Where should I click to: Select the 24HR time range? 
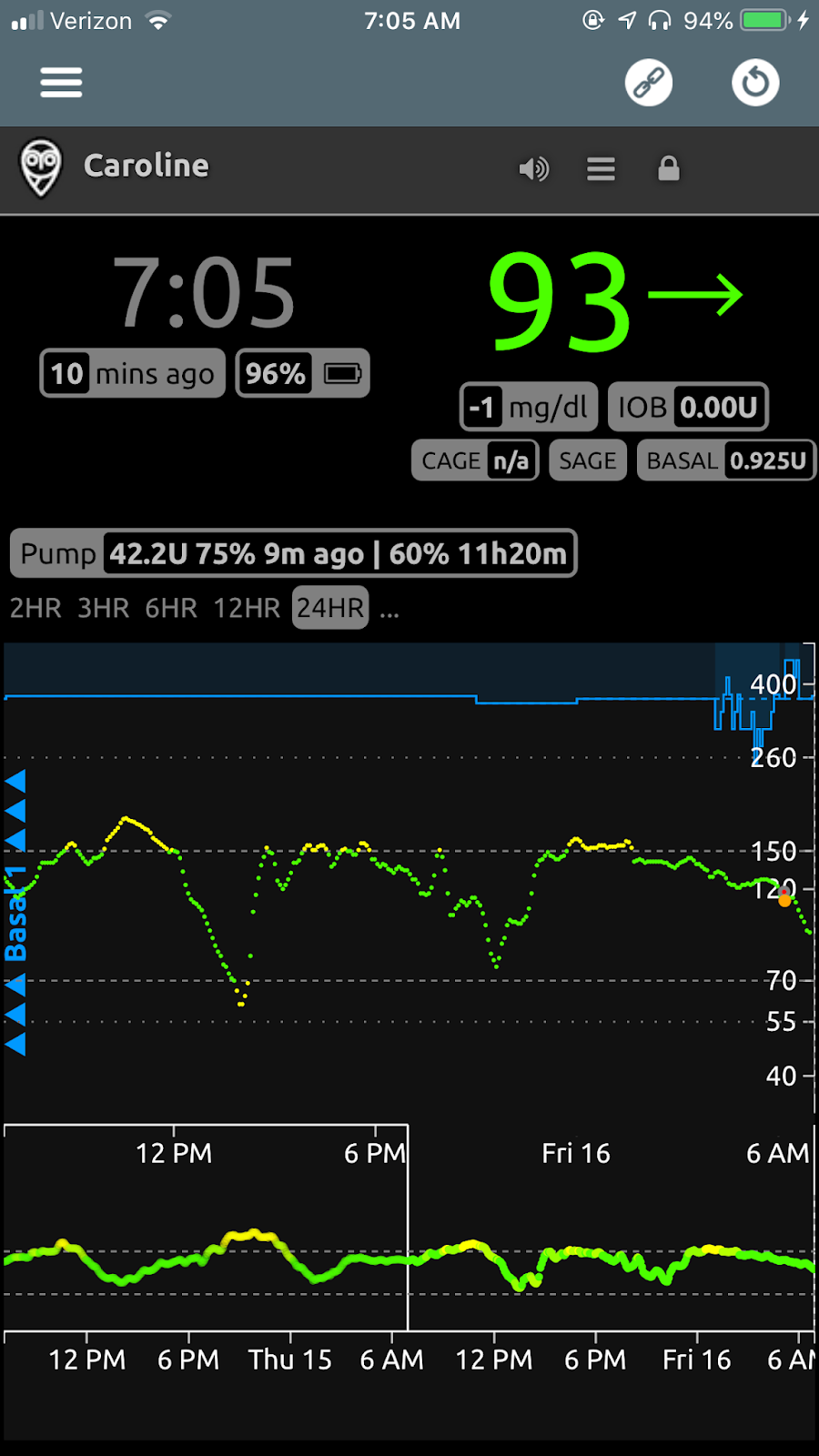[330, 608]
